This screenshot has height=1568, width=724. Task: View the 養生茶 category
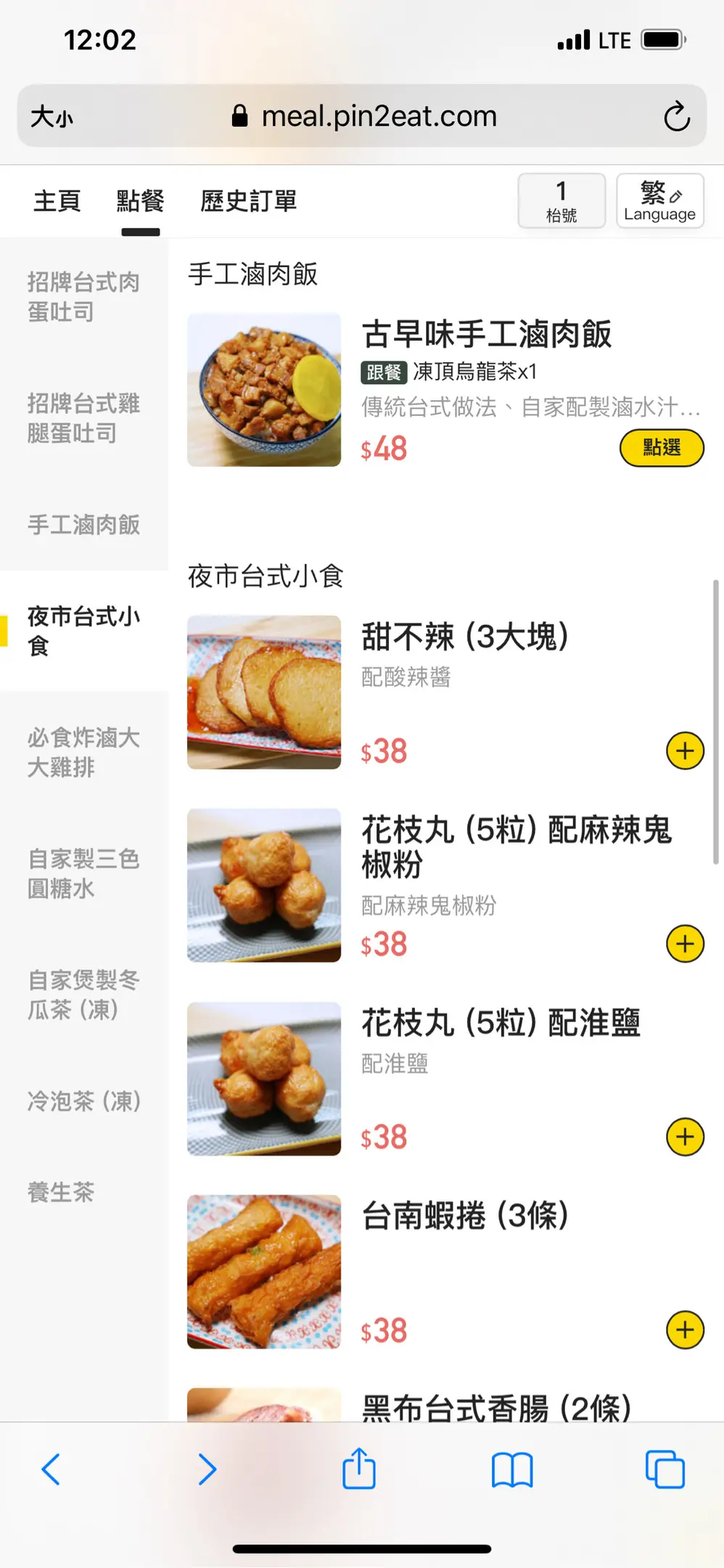61,1192
